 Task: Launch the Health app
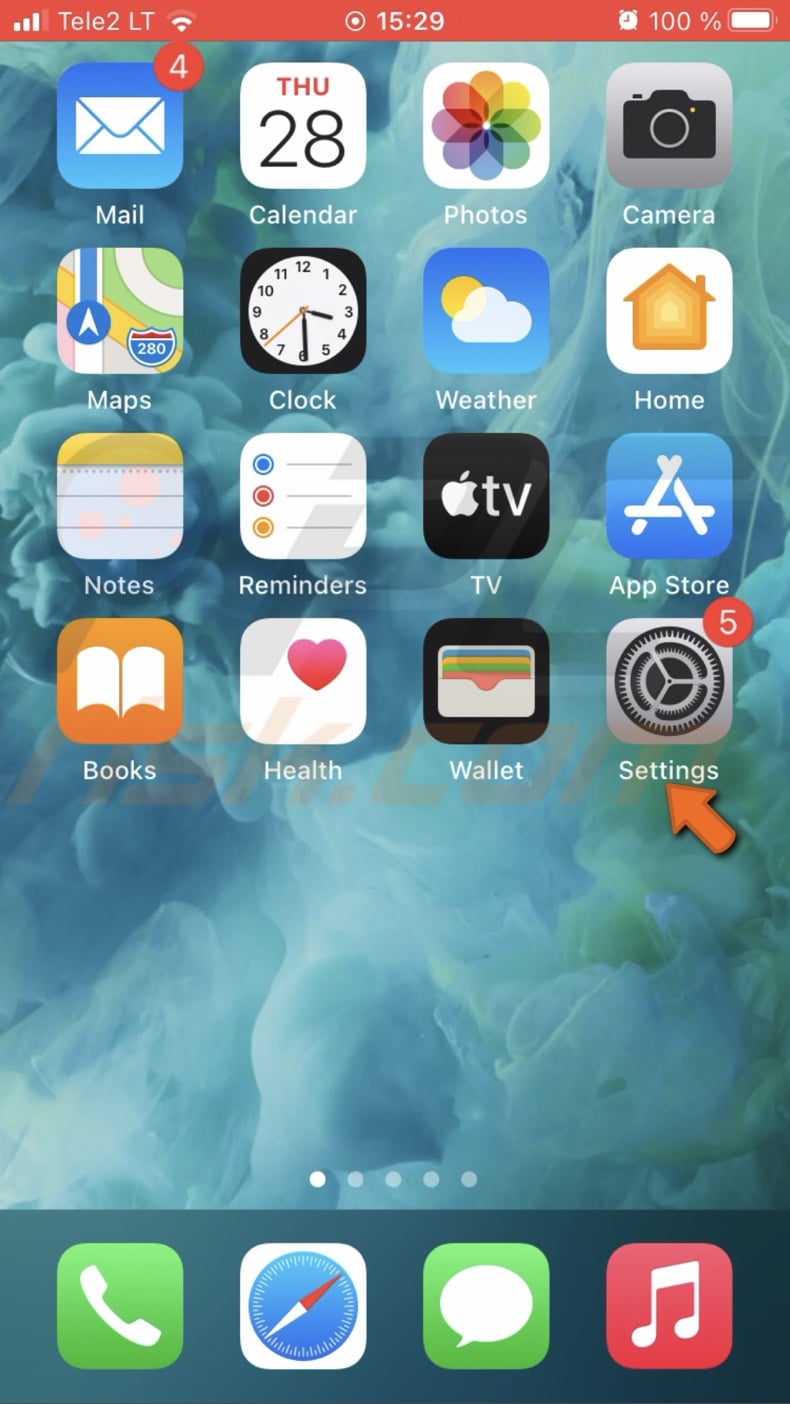click(x=303, y=679)
